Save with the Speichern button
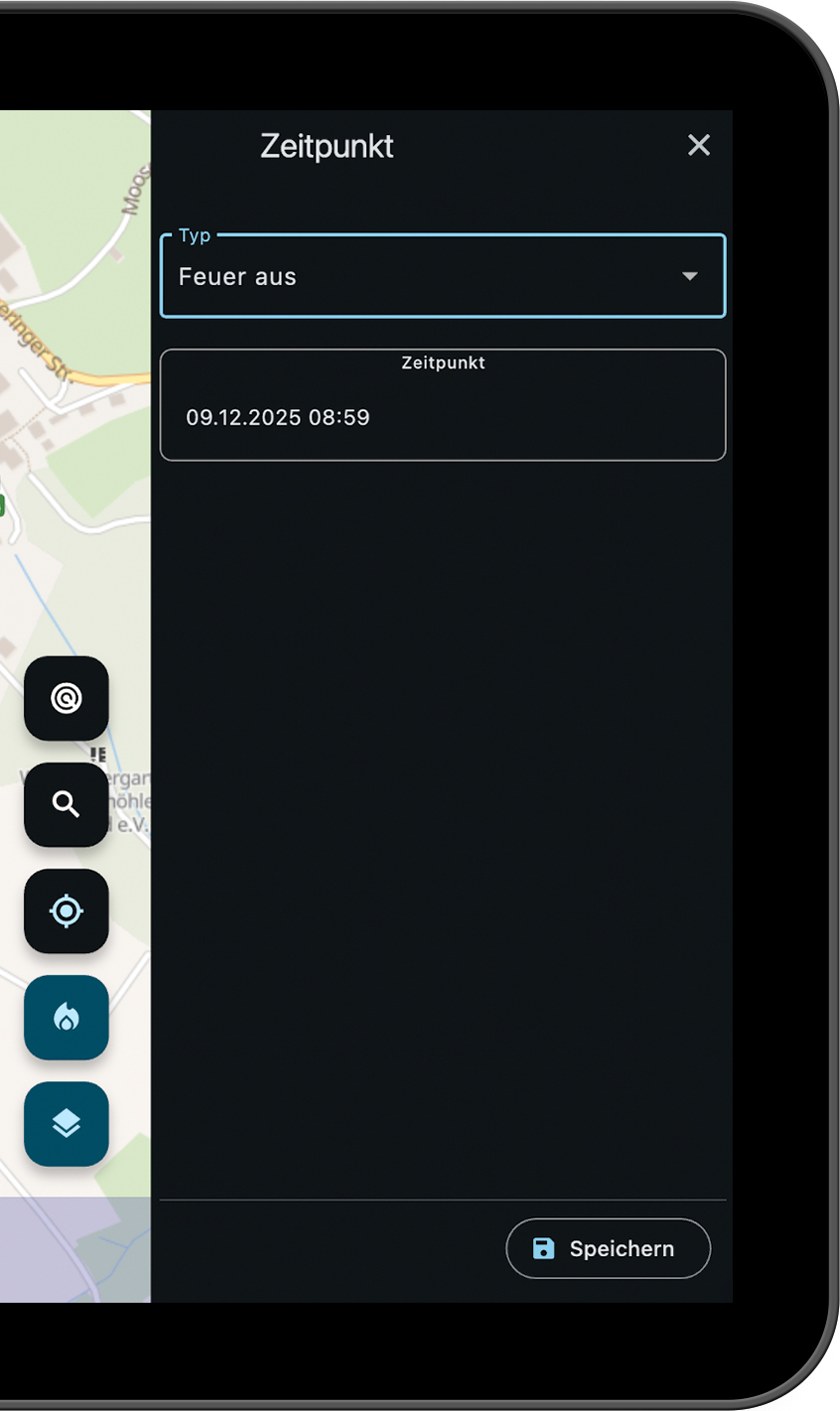Screen dimensions: 840x1411 coord(608,1248)
